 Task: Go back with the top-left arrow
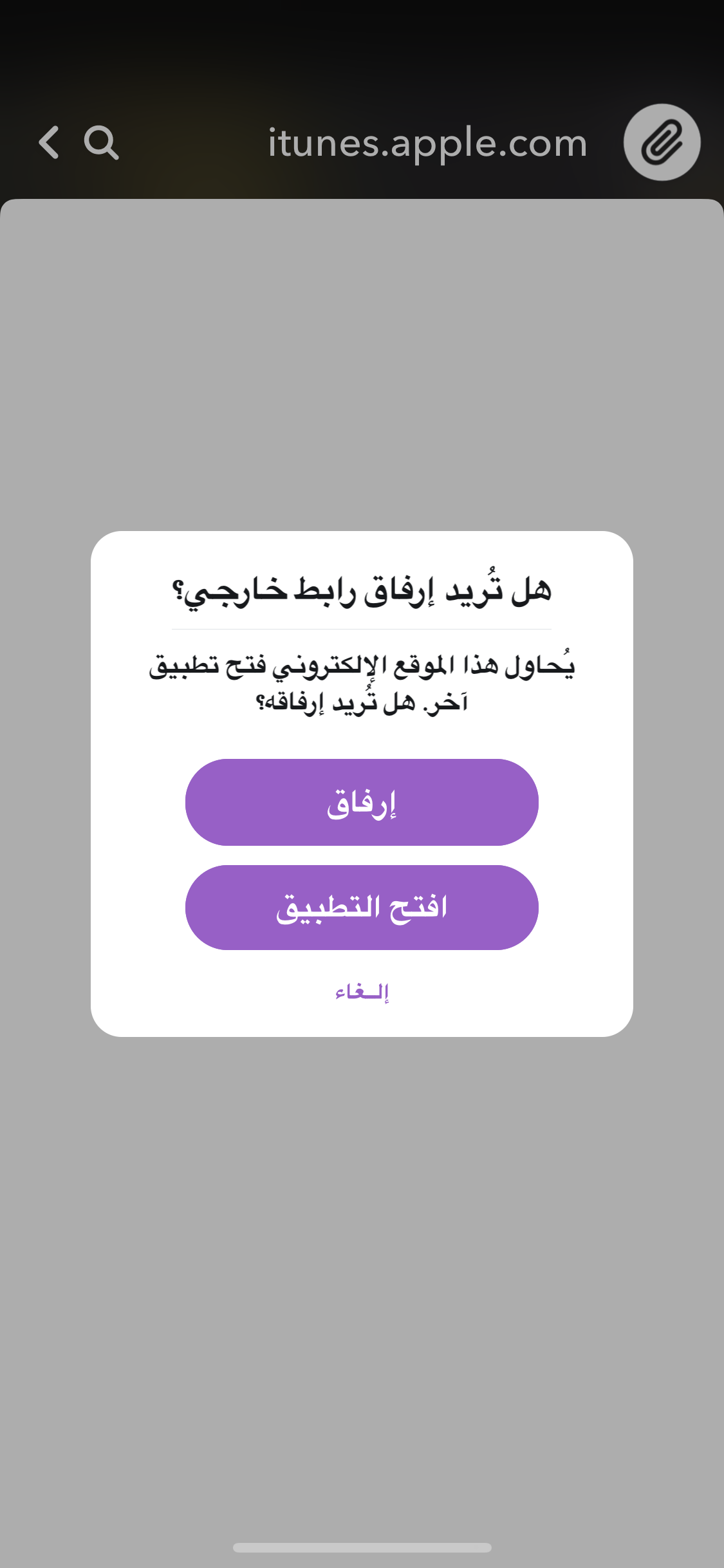point(50,142)
